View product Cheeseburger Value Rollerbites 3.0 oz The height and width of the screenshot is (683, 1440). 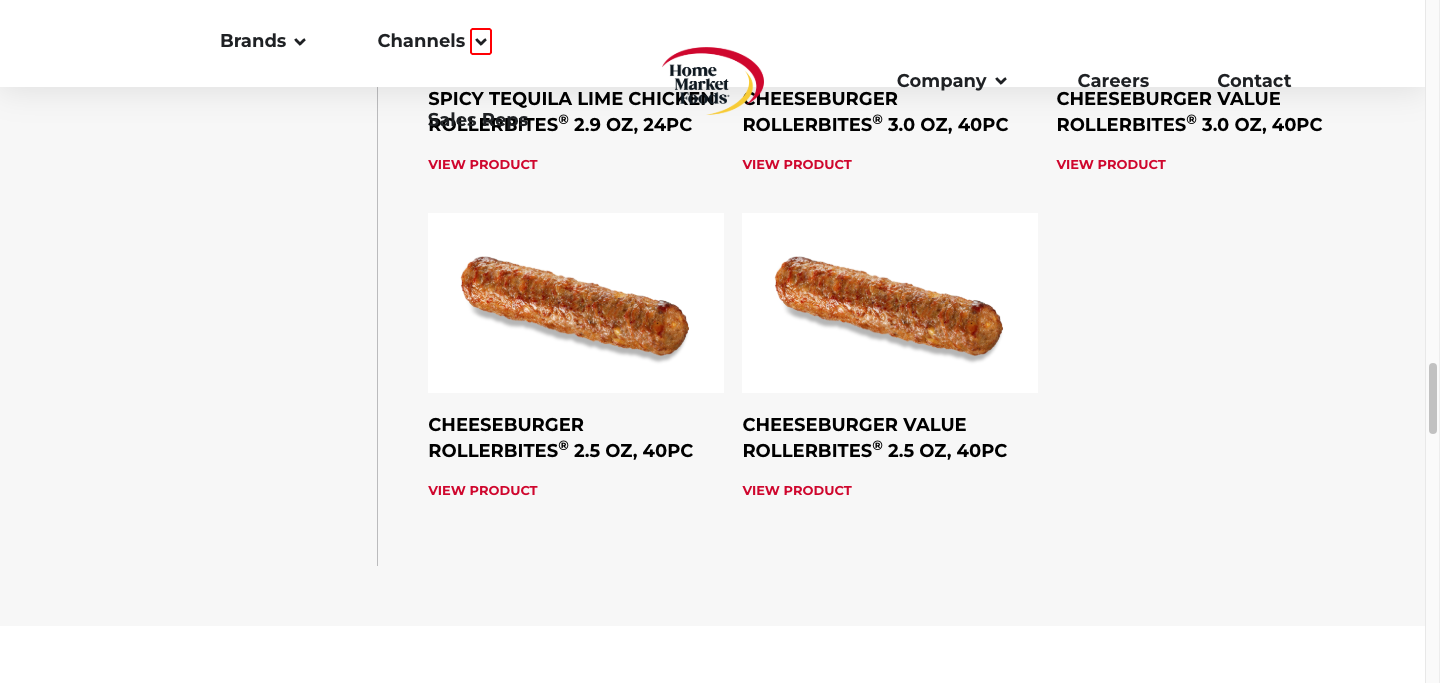click(1110, 165)
